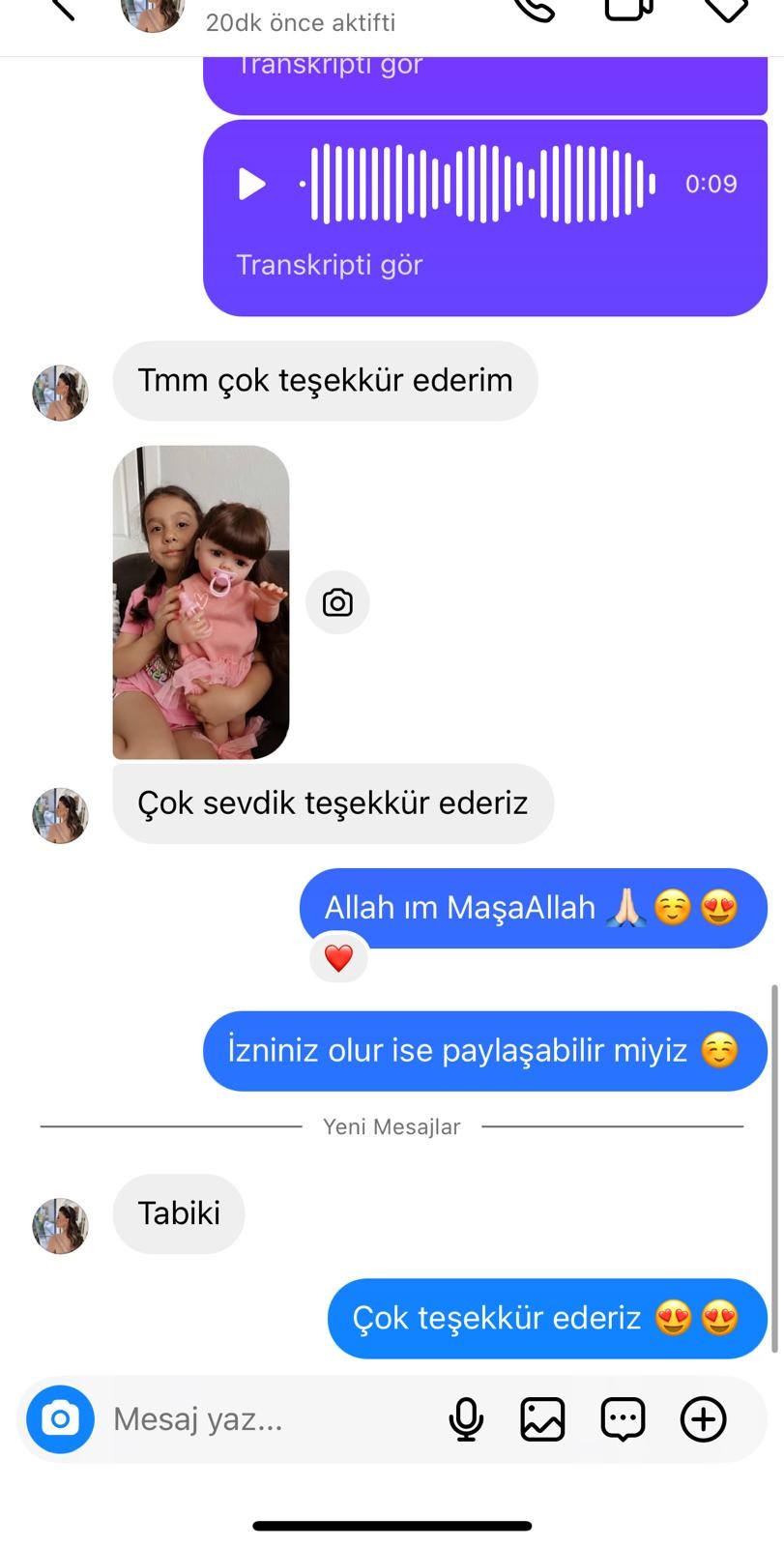The width and height of the screenshot is (784, 1547).
Task: Open camera from the message bar
Action: click(x=60, y=1418)
